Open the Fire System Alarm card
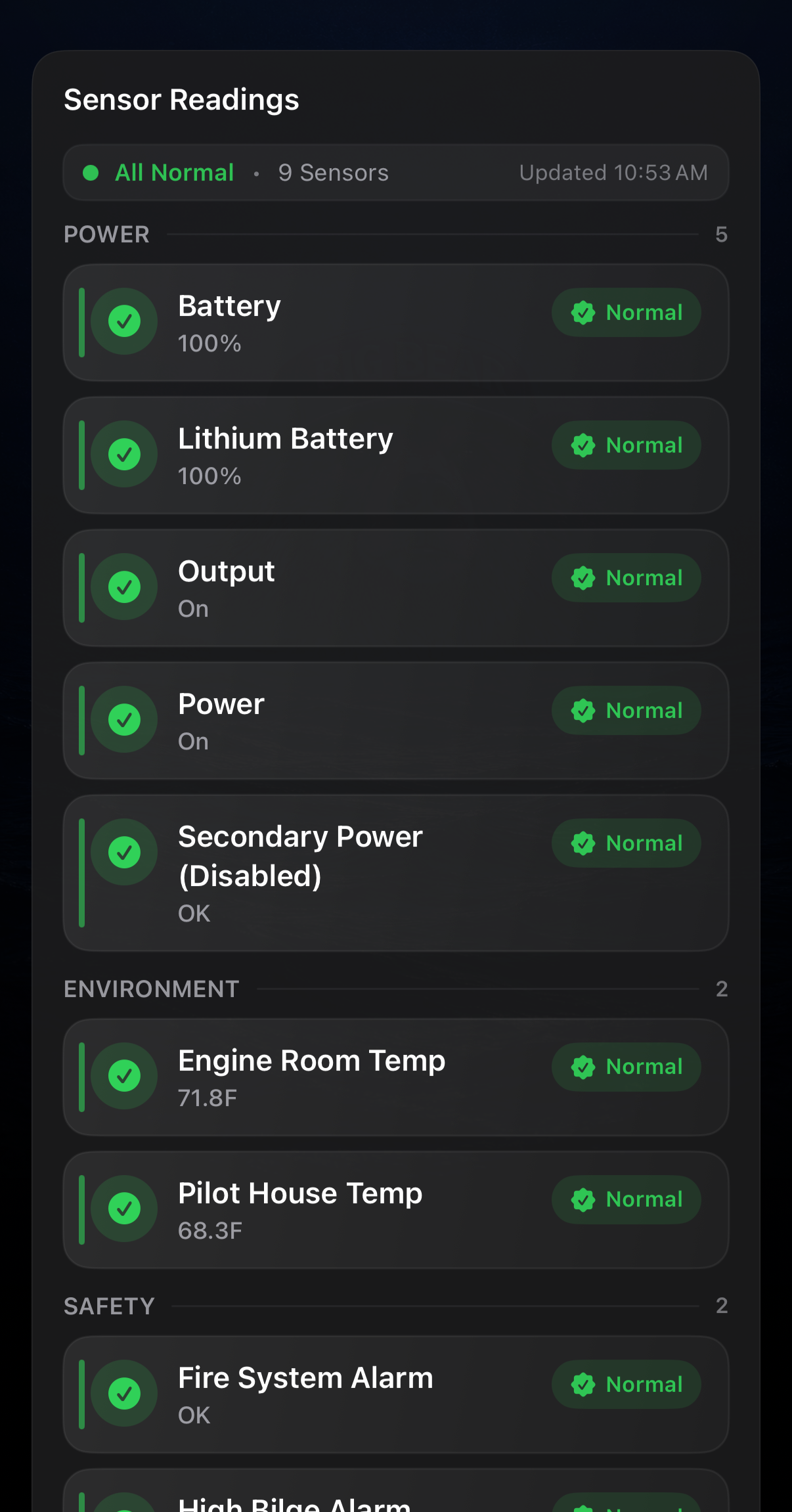 point(396,1394)
